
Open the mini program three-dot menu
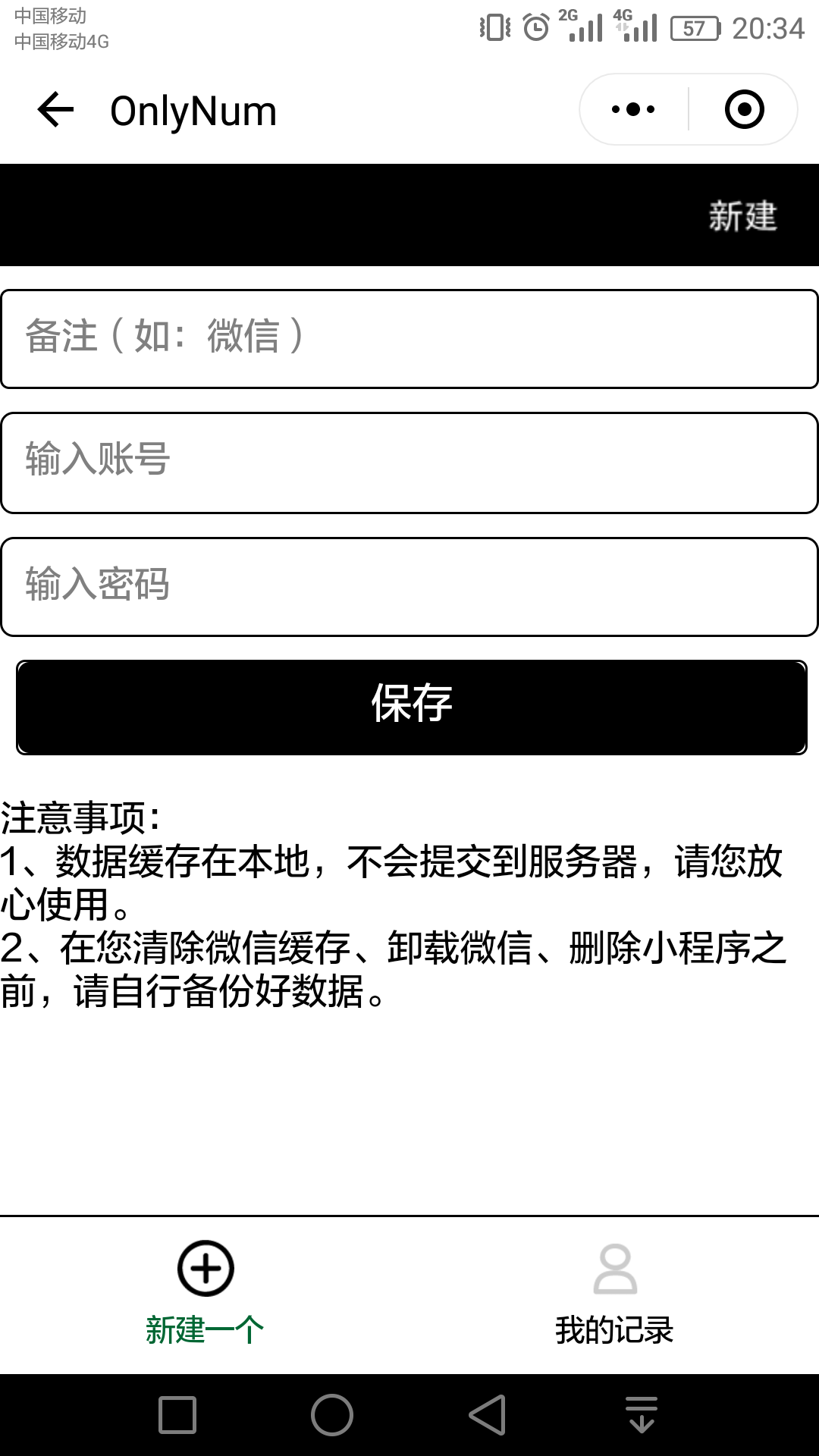click(634, 109)
